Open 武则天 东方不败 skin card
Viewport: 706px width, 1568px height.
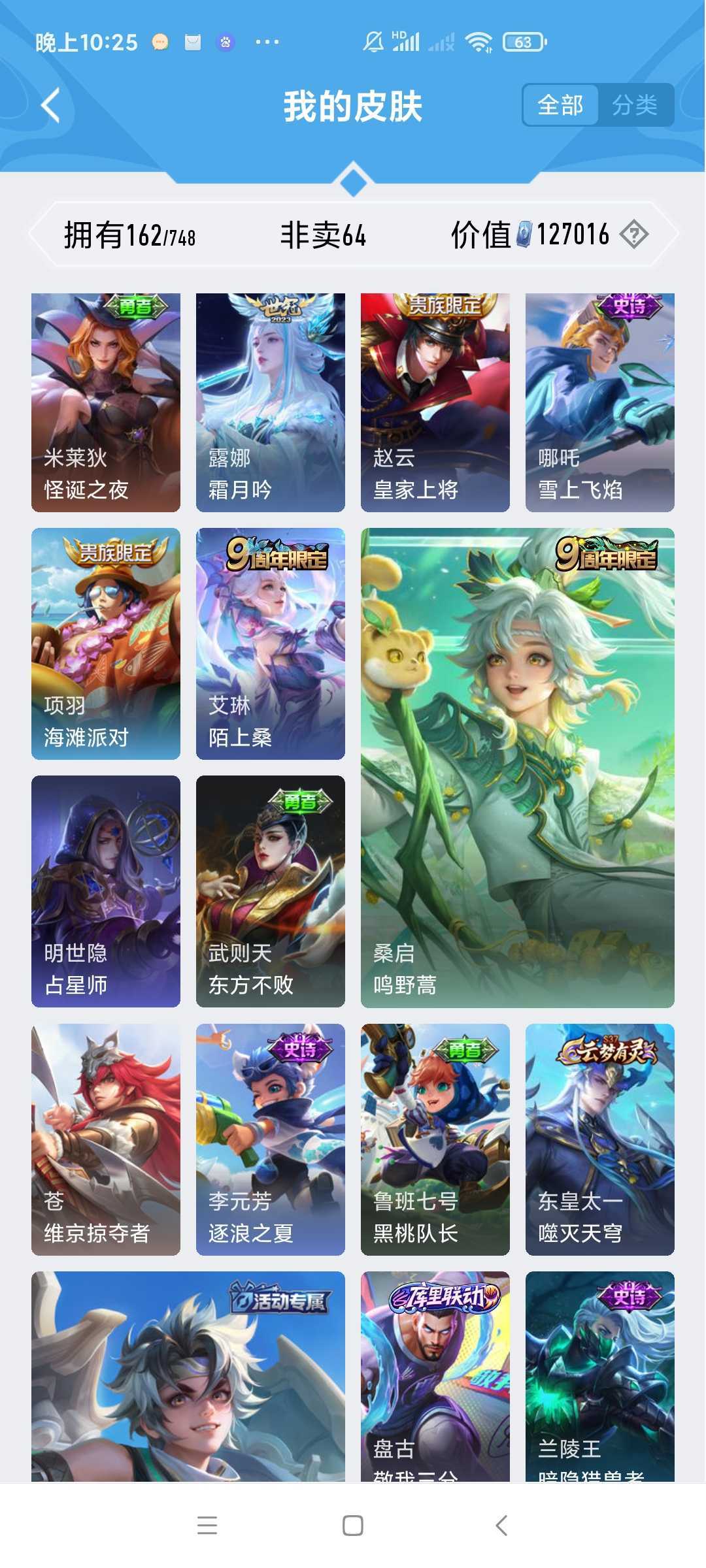click(x=271, y=891)
